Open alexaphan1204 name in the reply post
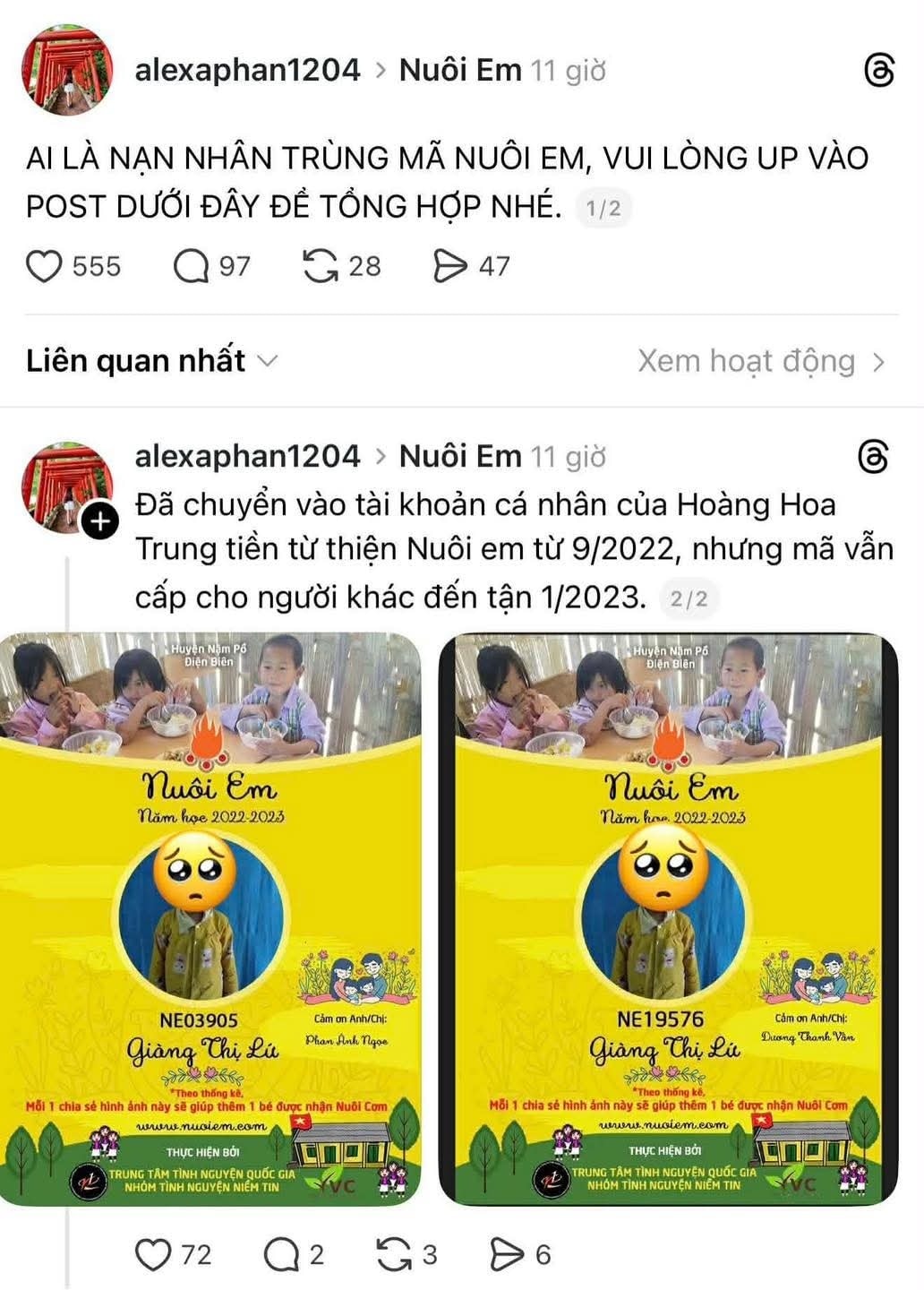The image size is (924, 1290). [247, 456]
